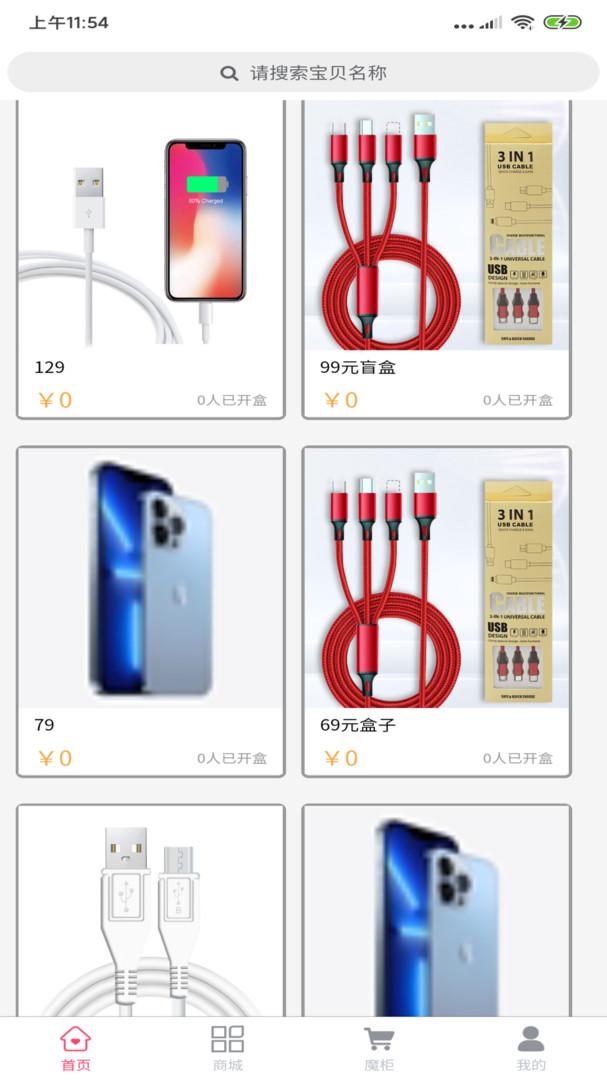Open the 79 product card
This screenshot has width=607, height=1080.
151,610
